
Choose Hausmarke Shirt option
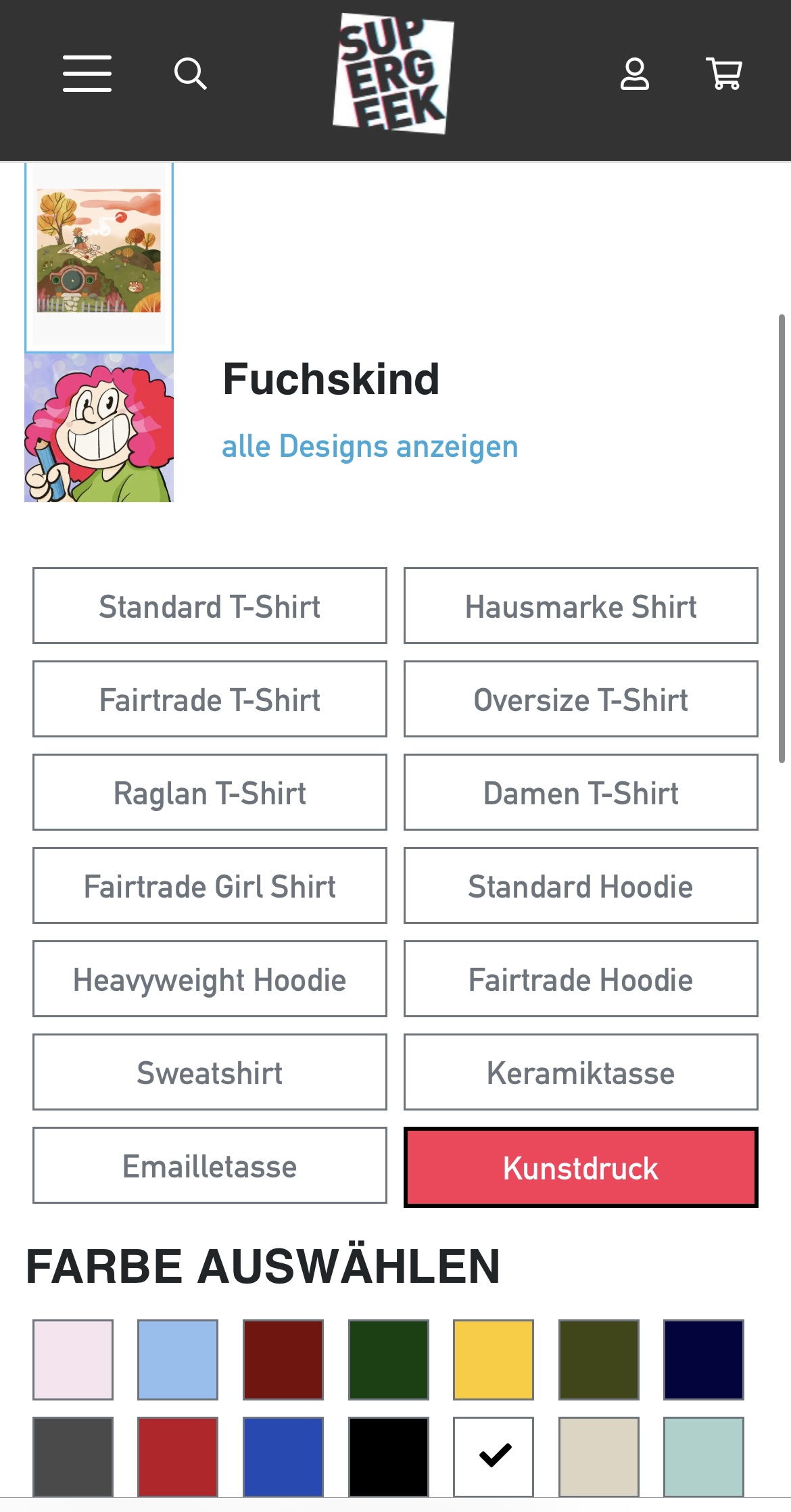pyautogui.click(x=581, y=606)
